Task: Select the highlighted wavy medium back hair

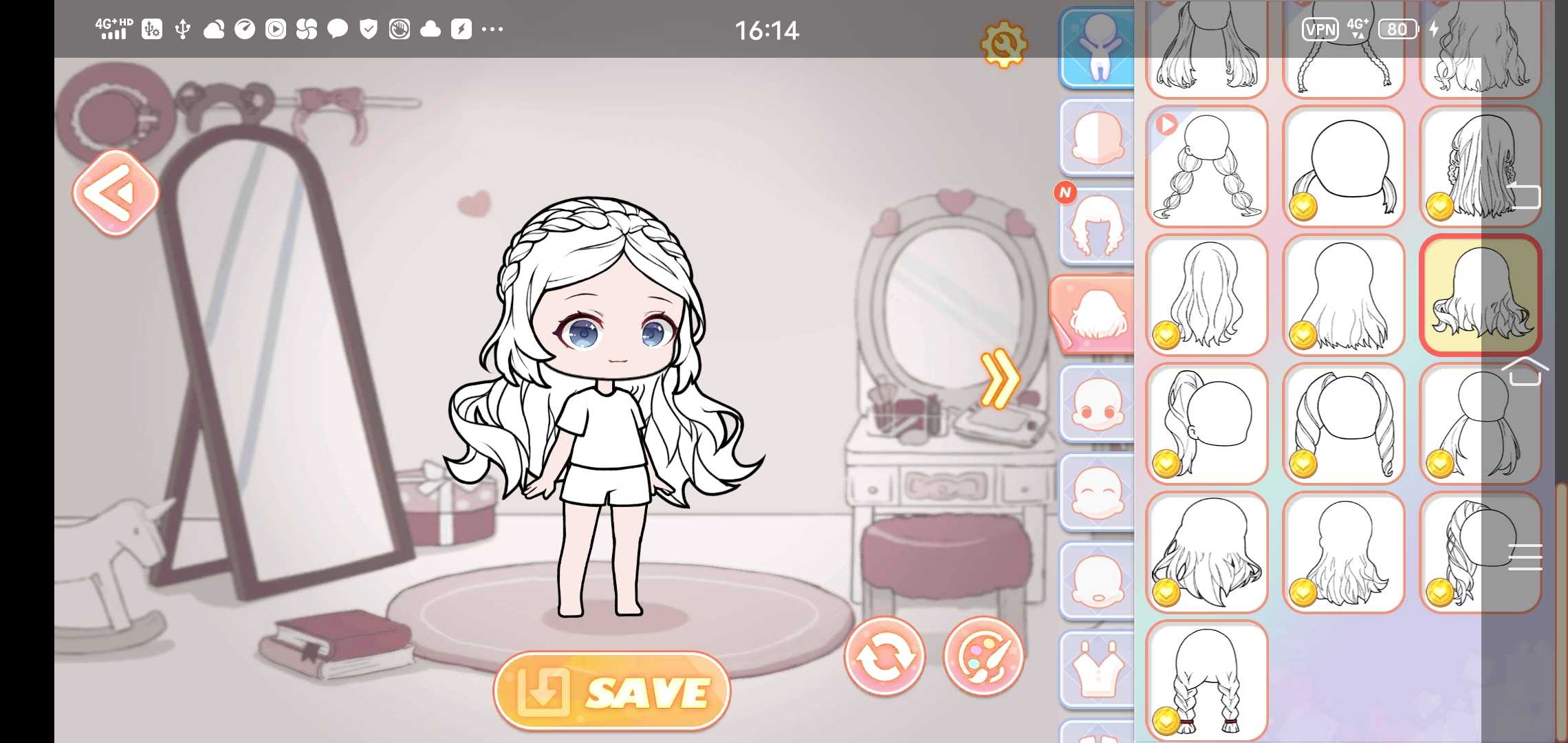Action: pyautogui.click(x=1480, y=295)
